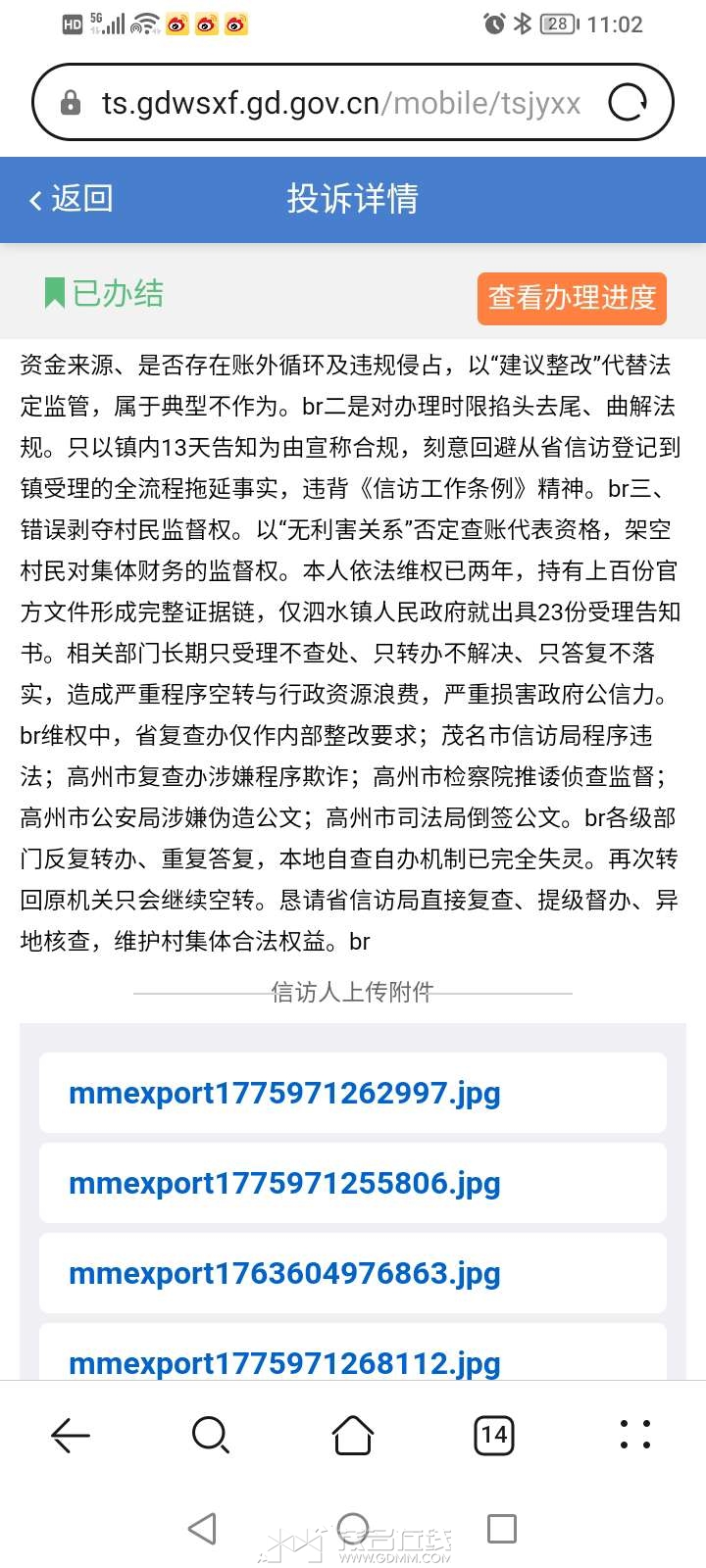The width and height of the screenshot is (706, 1568).
Task: Open the browser search icon
Action: (x=211, y=1436)
